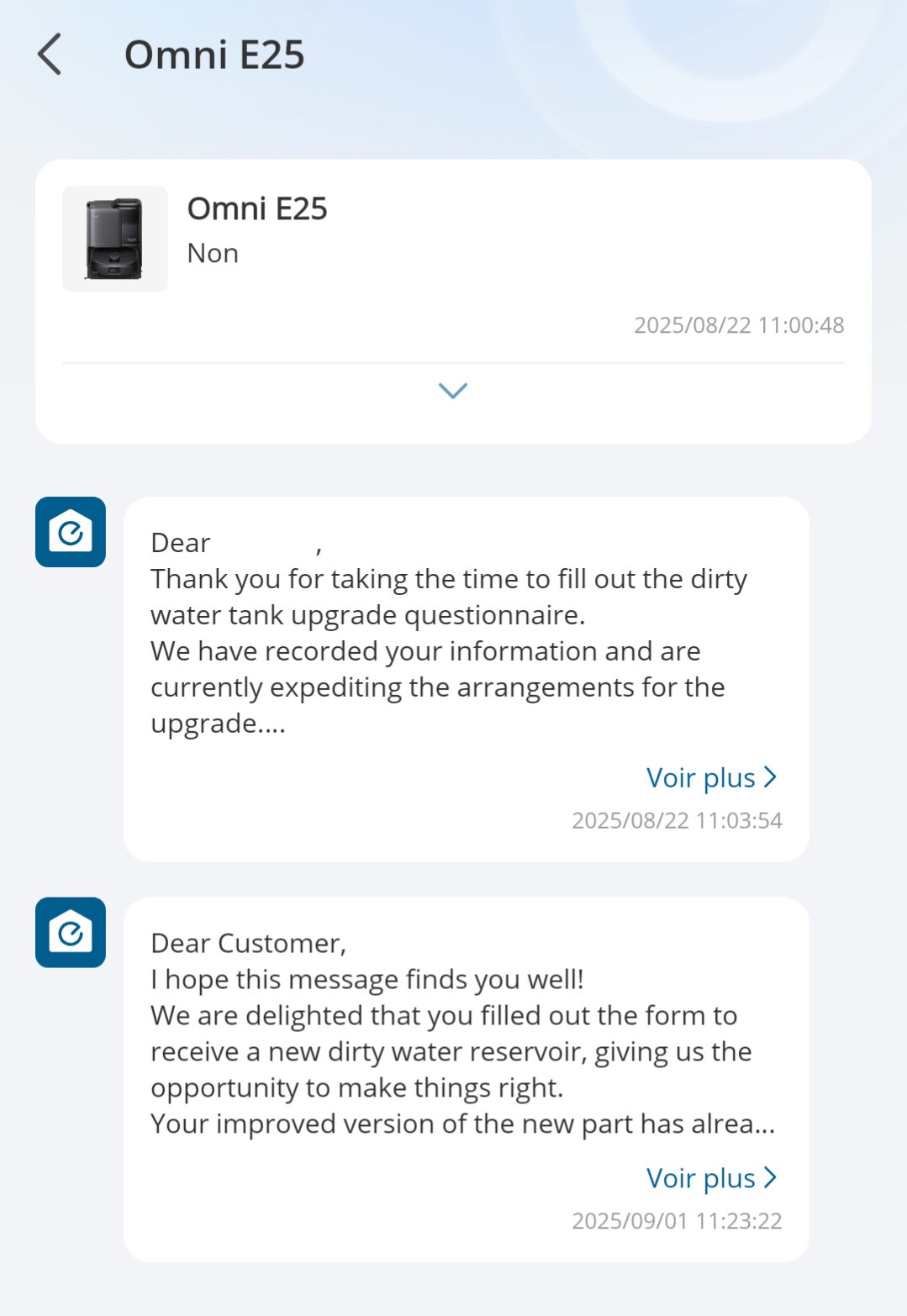Viewport: 907px width, 1316px height.
Task: Open Voir plus on the 2025/09/01 message
Action: click(710, 1178)
